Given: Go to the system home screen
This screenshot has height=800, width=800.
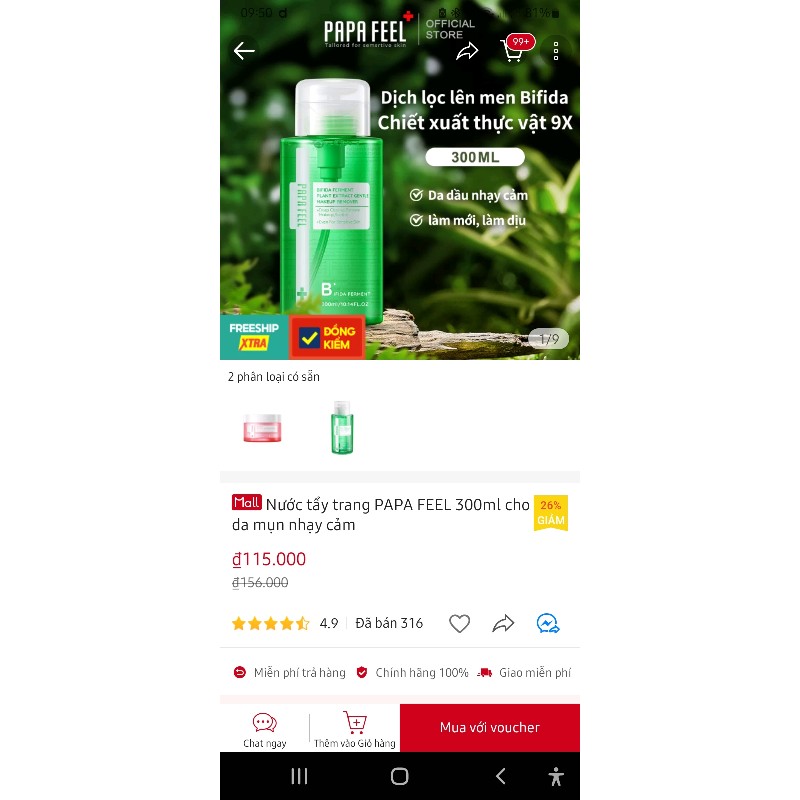Looking at the screenshot, I should (400, 776).
